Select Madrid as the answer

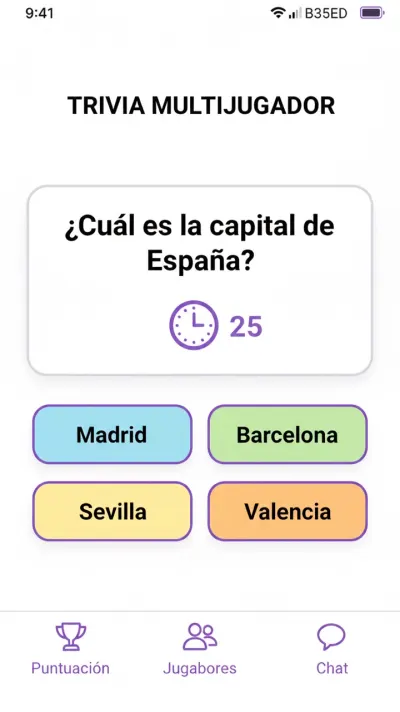coord(112,434)
